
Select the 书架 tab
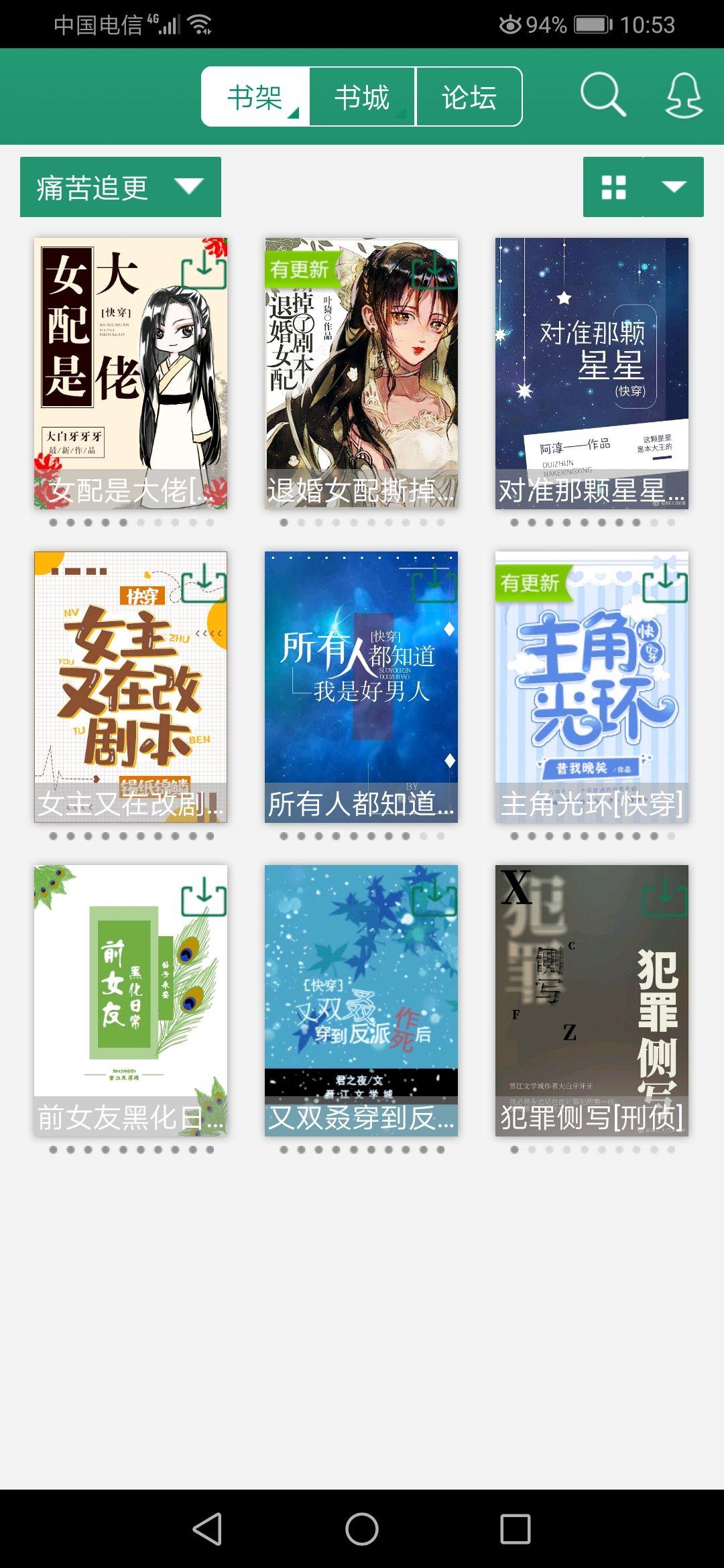[255, 97]
